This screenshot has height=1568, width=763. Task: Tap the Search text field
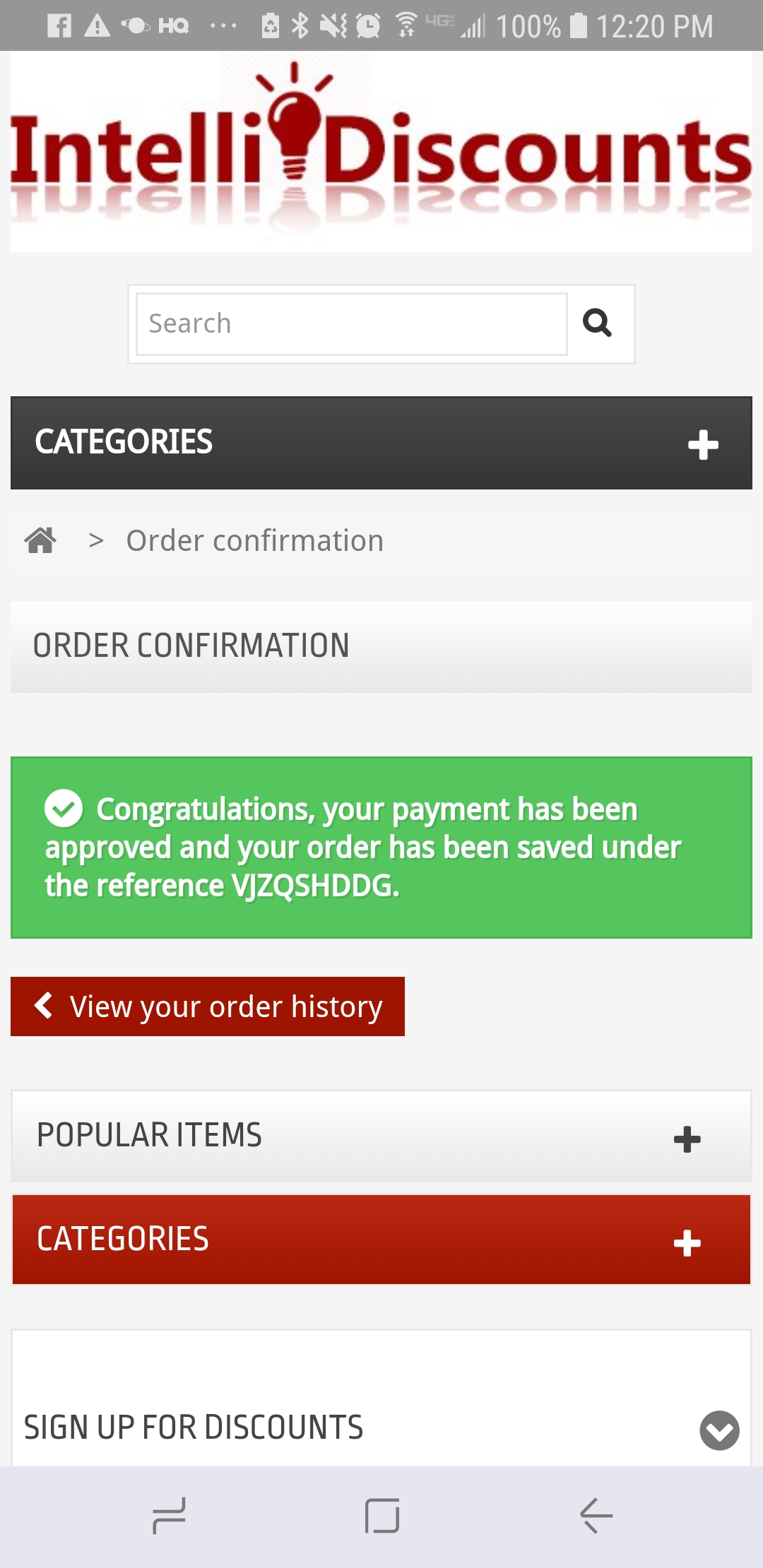[351, 324]
